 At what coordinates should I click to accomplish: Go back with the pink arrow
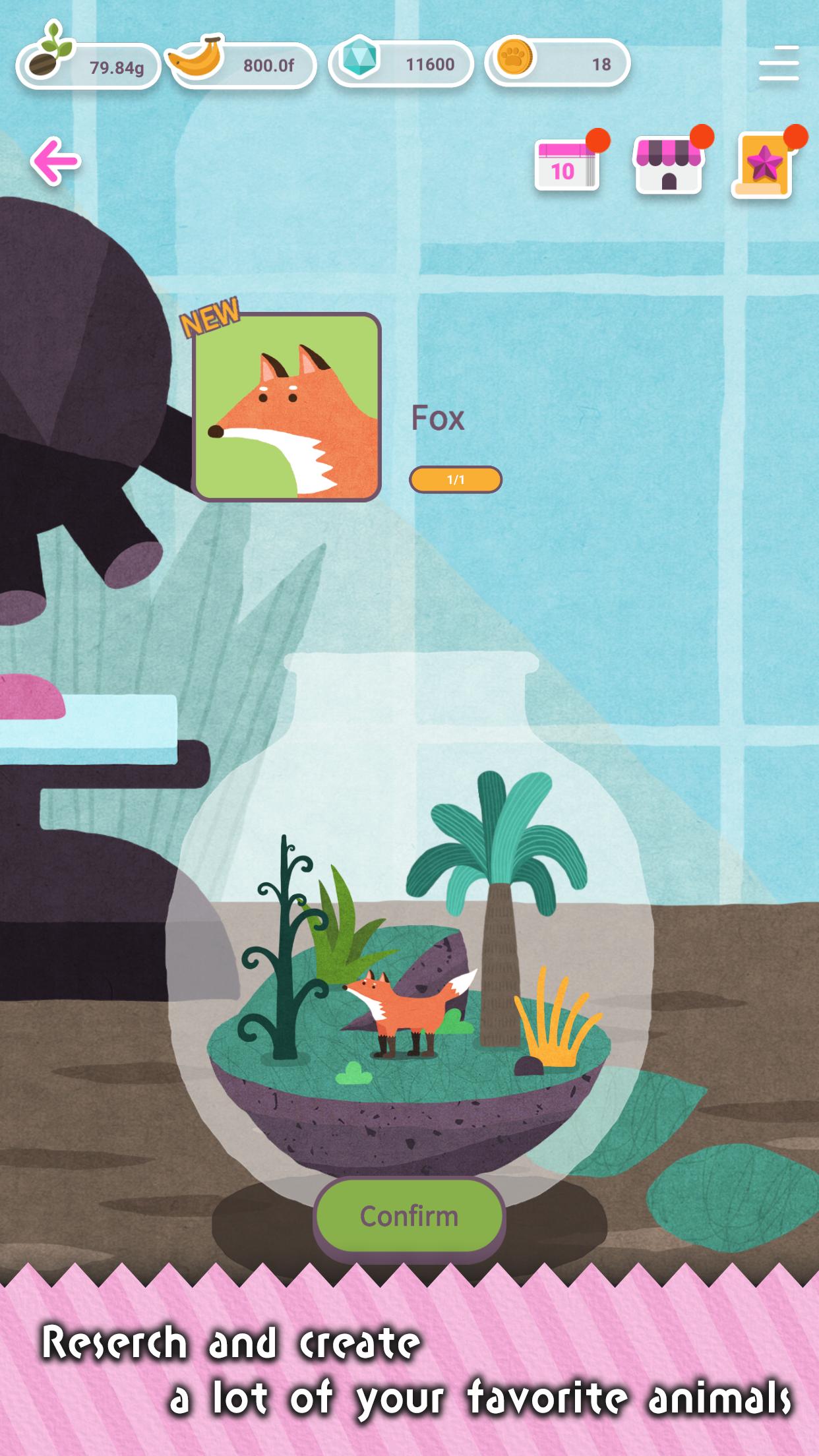(55, 160)
